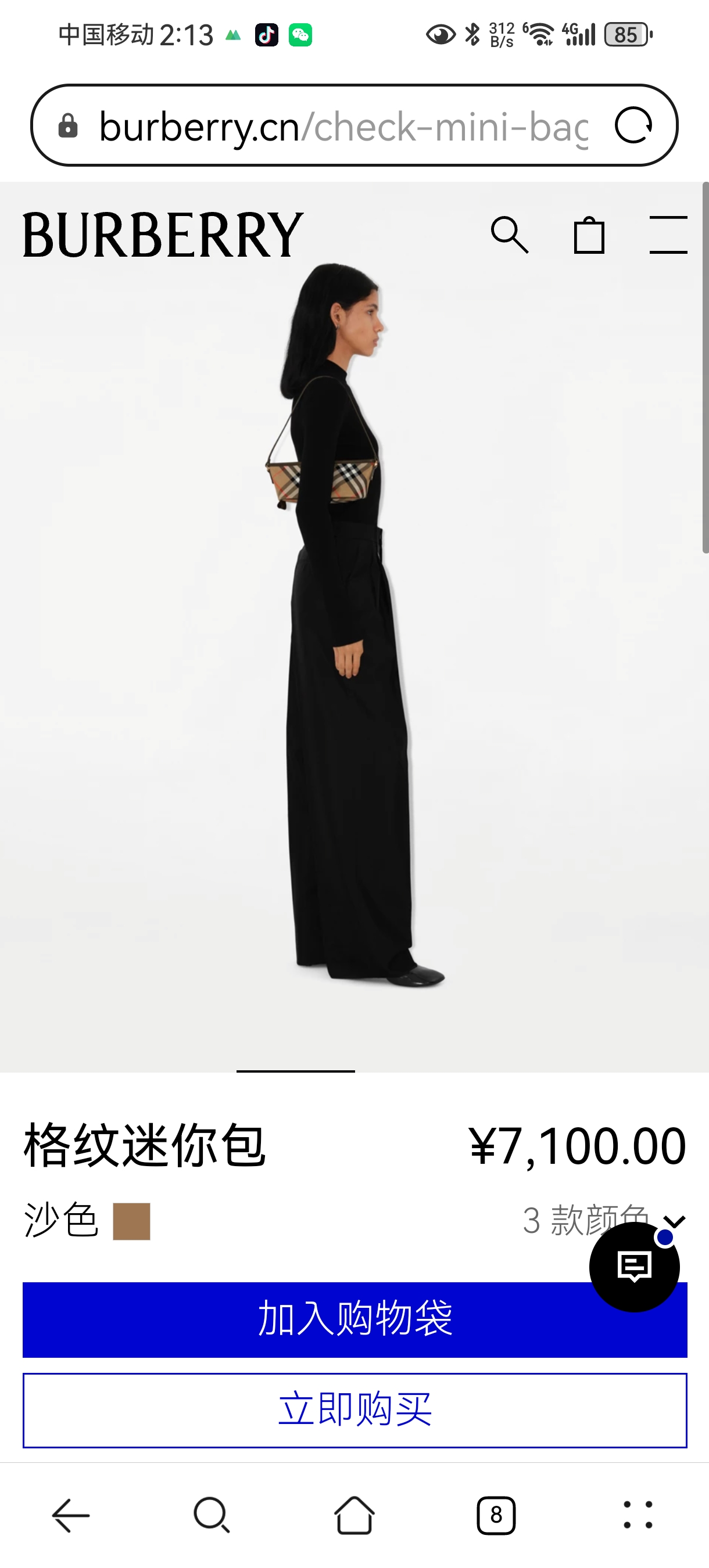Open the Burberry site search
This screenshot has width=709, height=1568.
coord(509,235)
